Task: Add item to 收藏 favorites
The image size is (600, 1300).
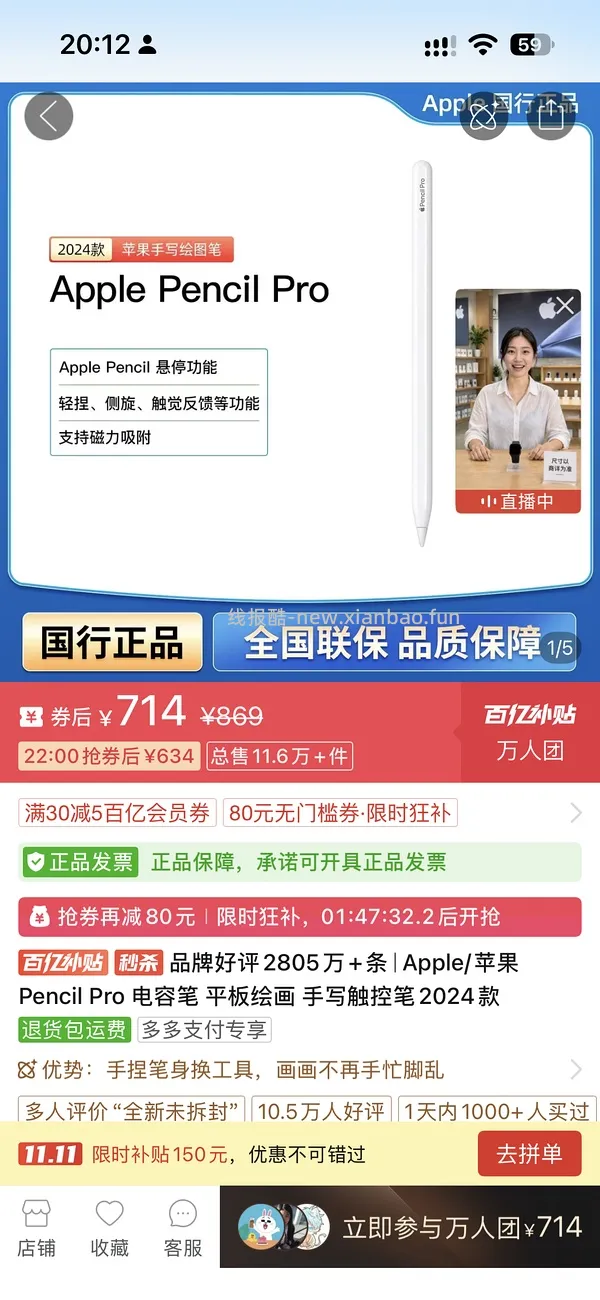Action: coord(109,1228)
